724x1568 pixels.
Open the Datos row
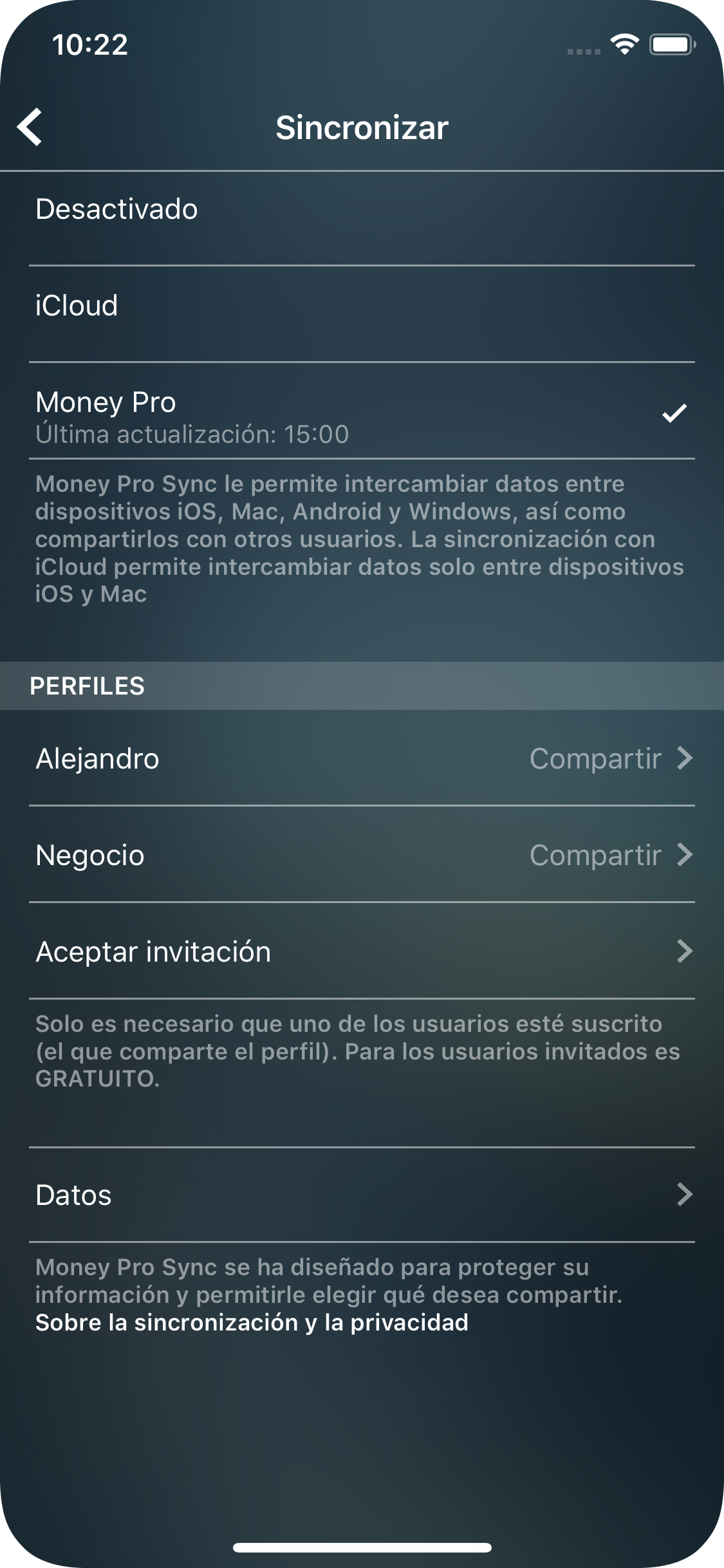360,1195
